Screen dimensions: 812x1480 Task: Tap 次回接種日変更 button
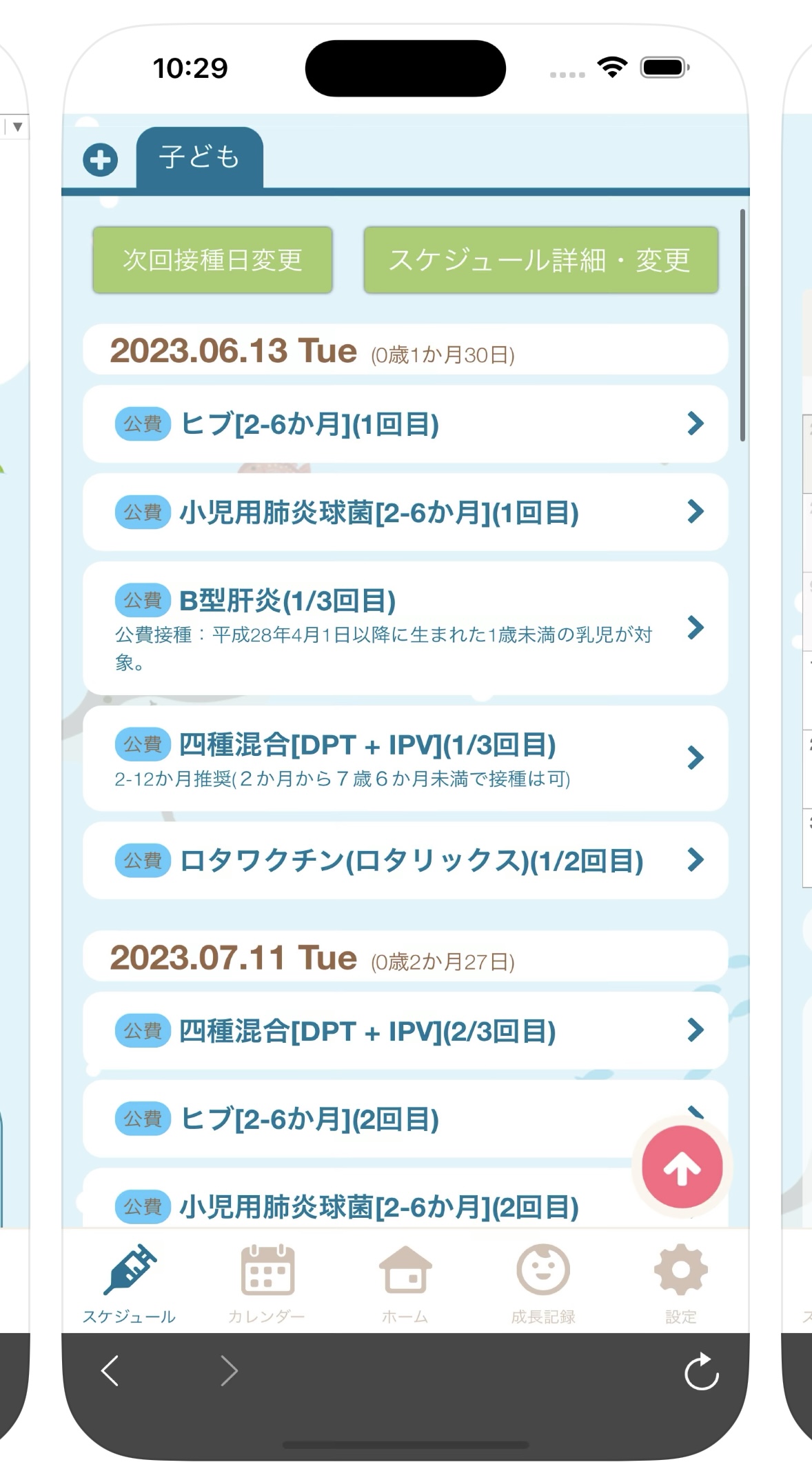[212, 260]
